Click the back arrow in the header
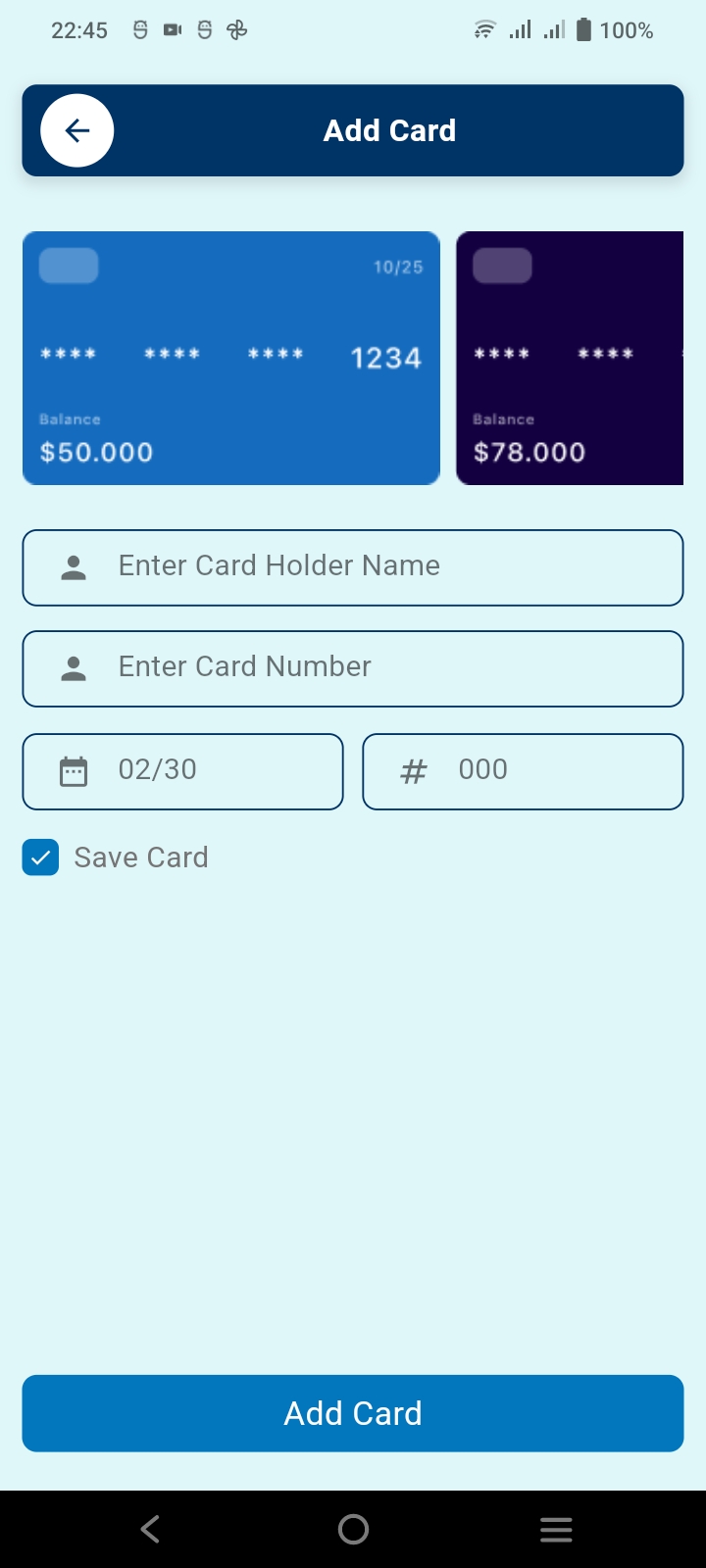706x1568 pixels. [x=76, y=130]
